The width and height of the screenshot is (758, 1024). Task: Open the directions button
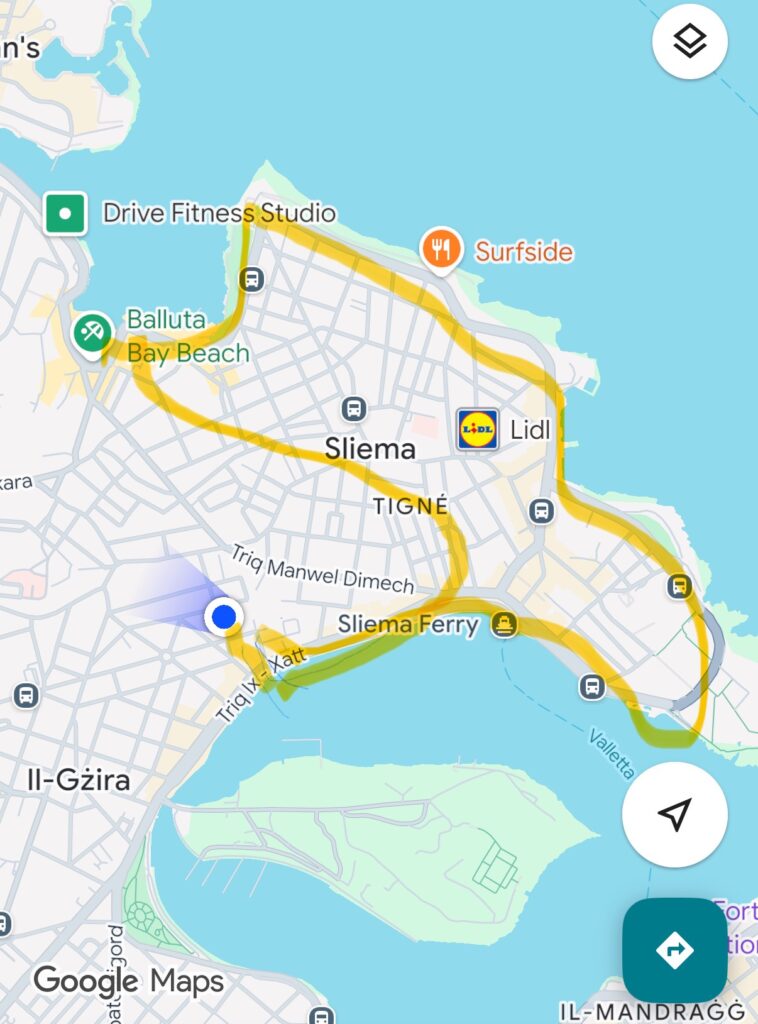(675, 949)
